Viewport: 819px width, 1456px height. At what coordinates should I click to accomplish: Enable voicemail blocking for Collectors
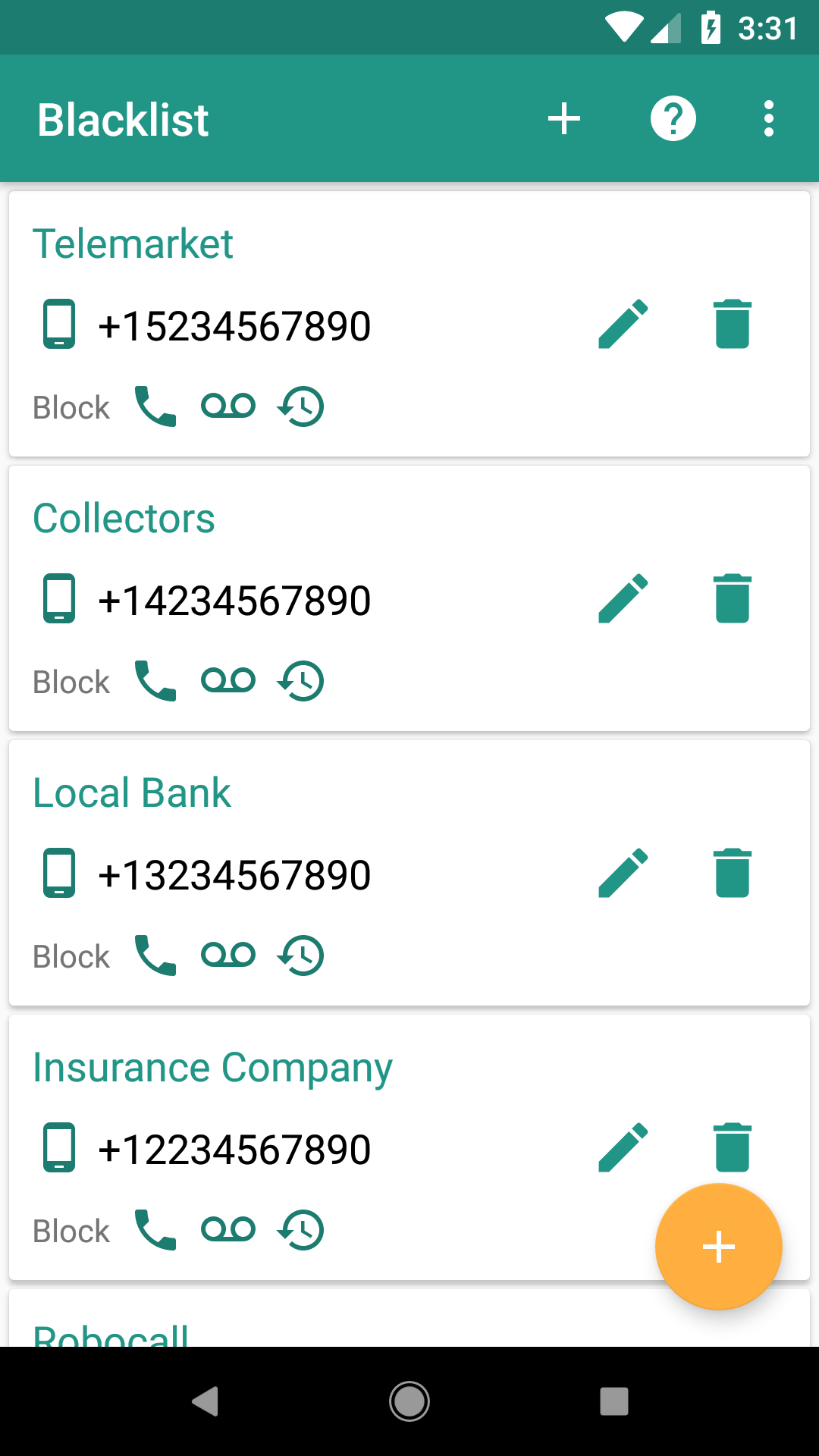tap(228, 680)
